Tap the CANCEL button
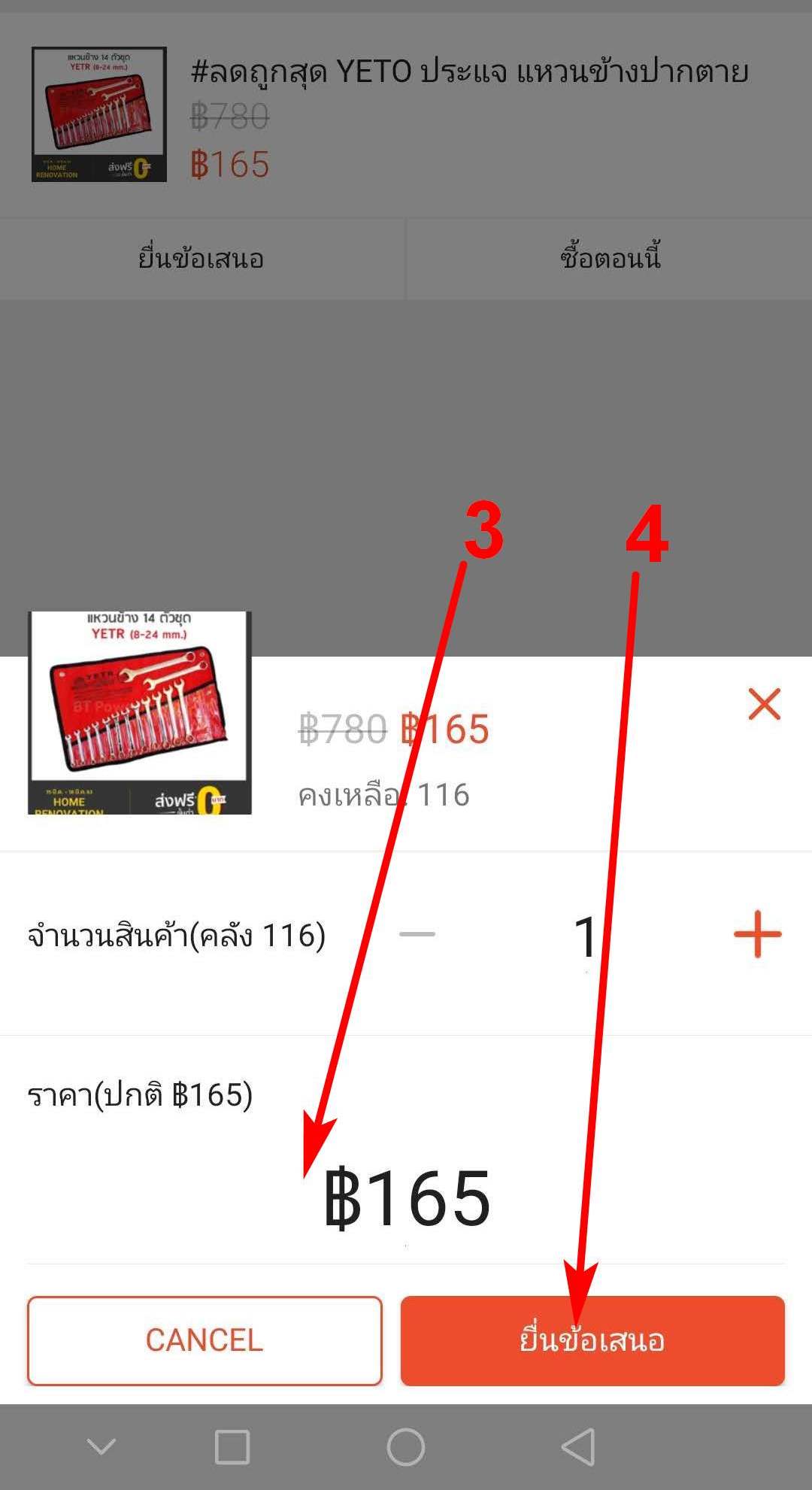This screenshot has width=812, height=1490. pos(205,1341)
